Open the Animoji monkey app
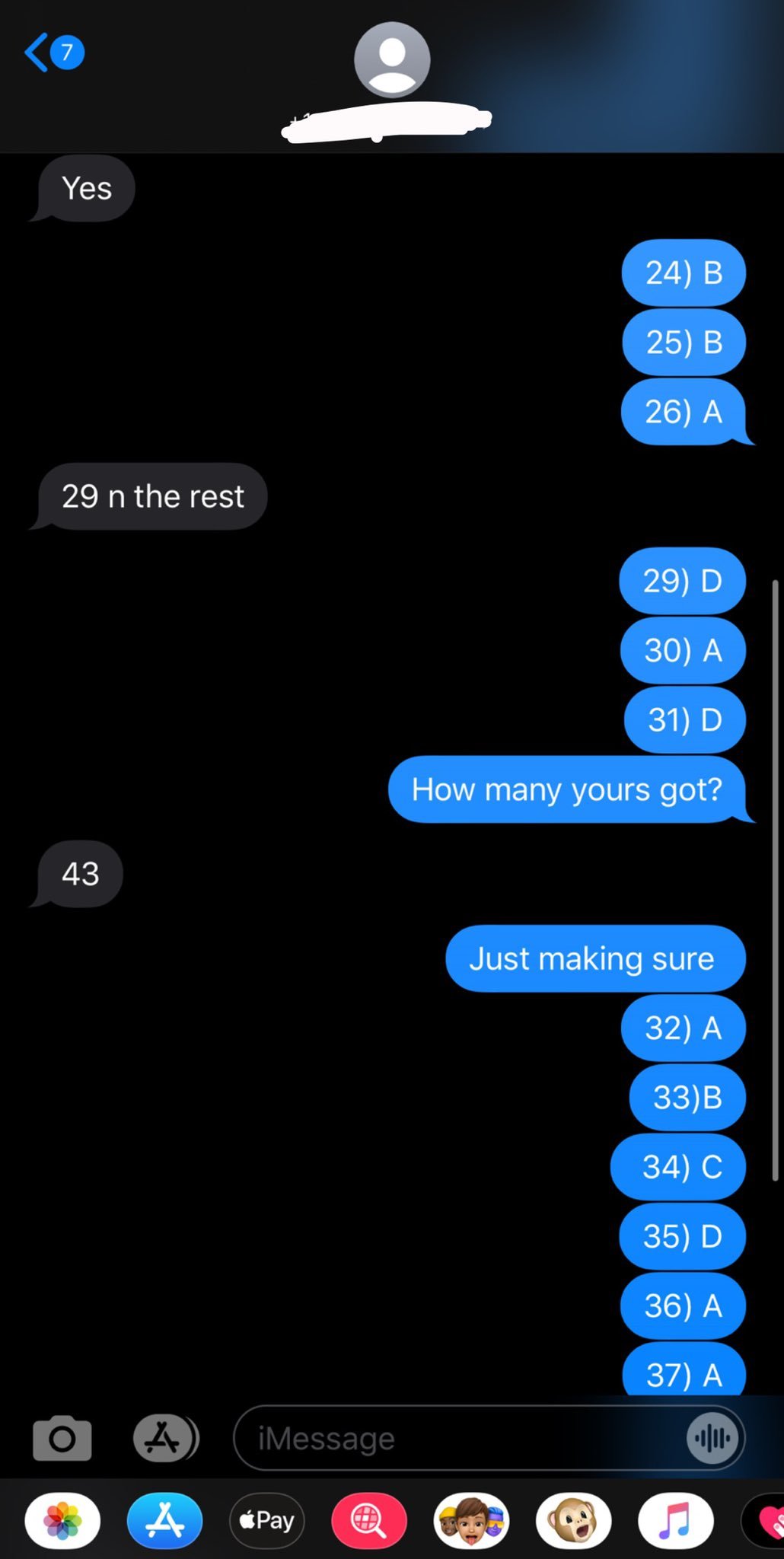784x1559 pixels. 573,1522
